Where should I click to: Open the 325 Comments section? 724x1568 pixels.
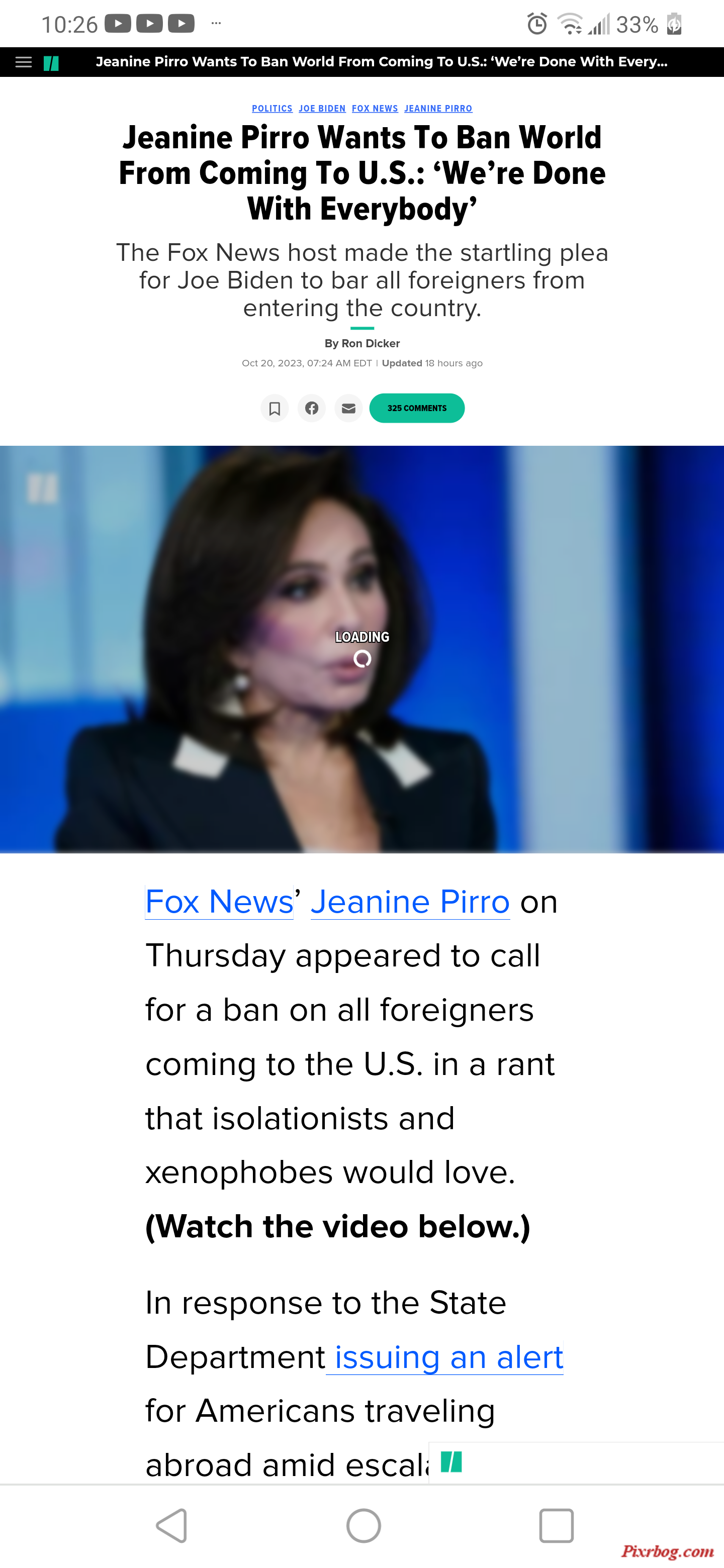pos(416,408)
